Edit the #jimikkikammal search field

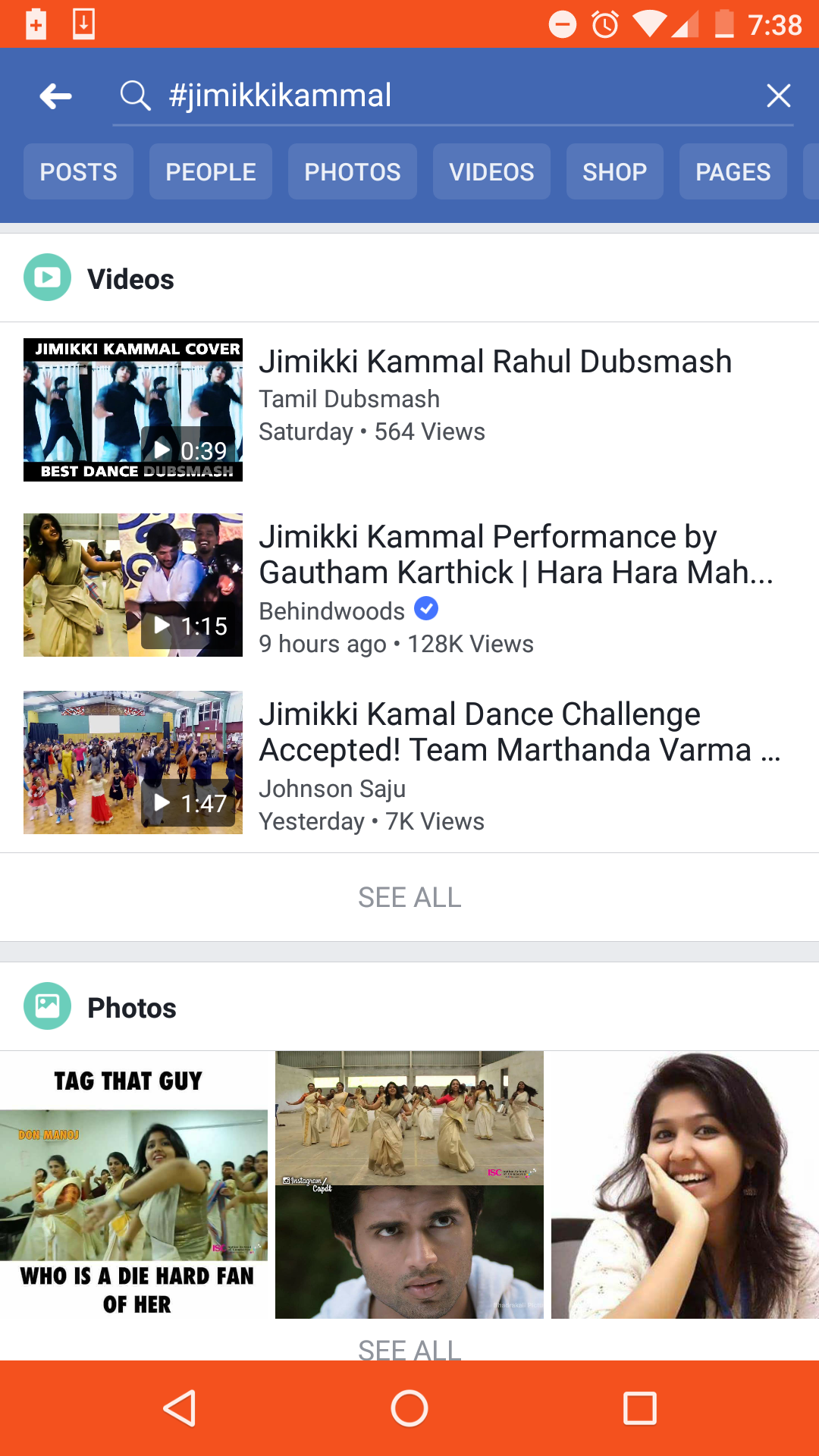click(447, 96)
